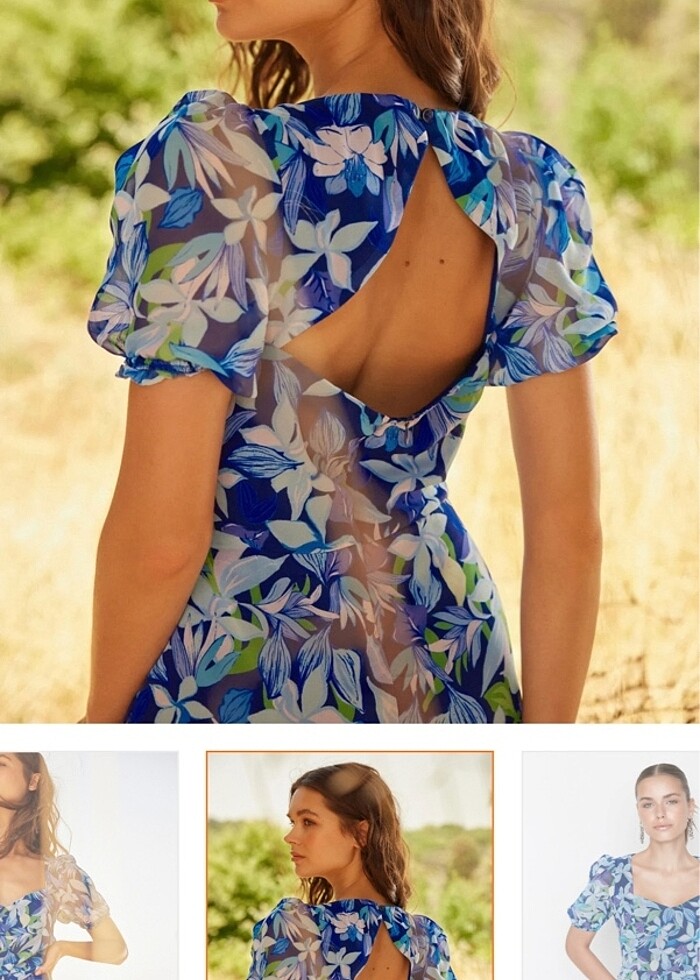
Task: Show the front-facing model with earrings thumbnail
Action: (612, 866)
